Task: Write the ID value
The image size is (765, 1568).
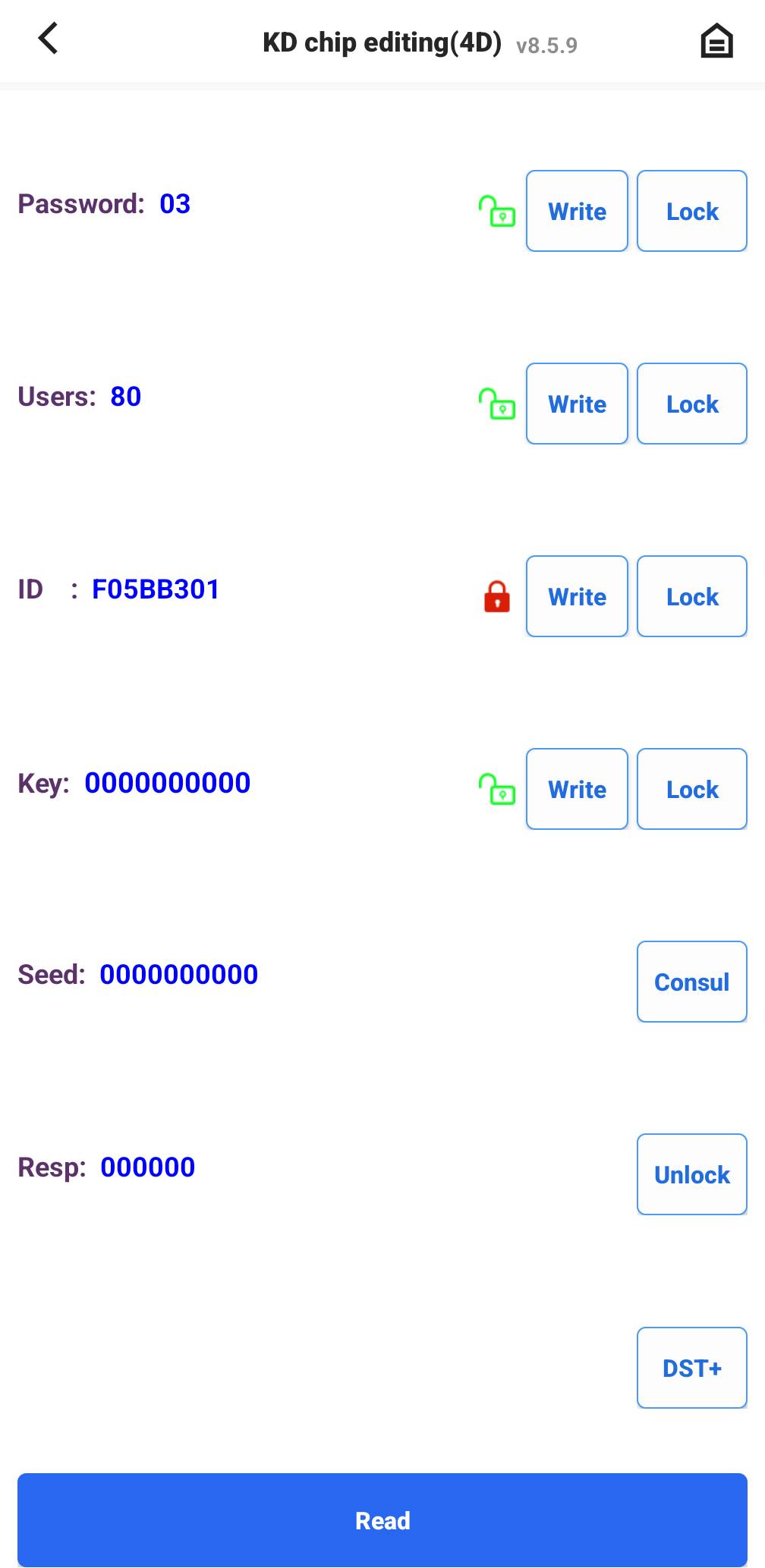Action: [577, 596]
